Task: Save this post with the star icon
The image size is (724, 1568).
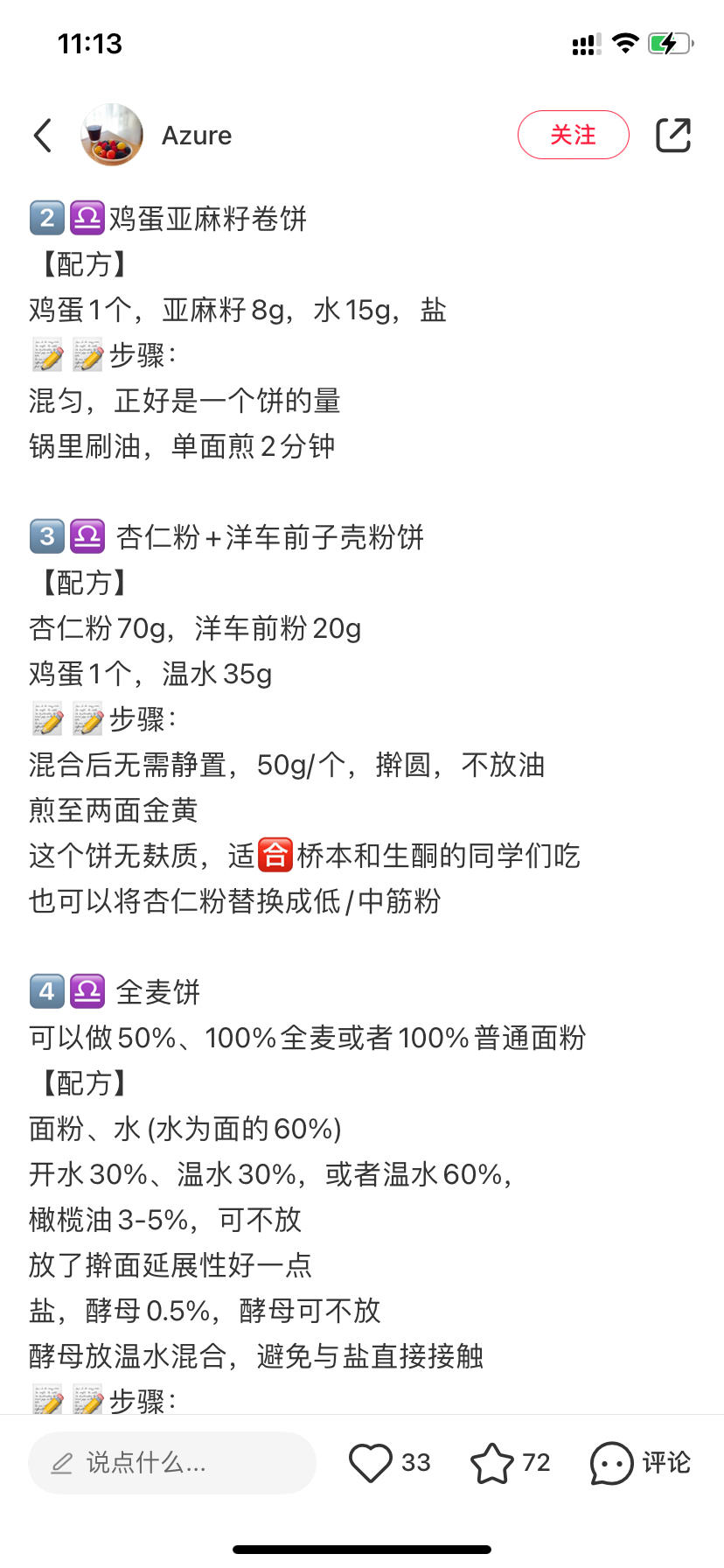Action: coord(492,1462)
